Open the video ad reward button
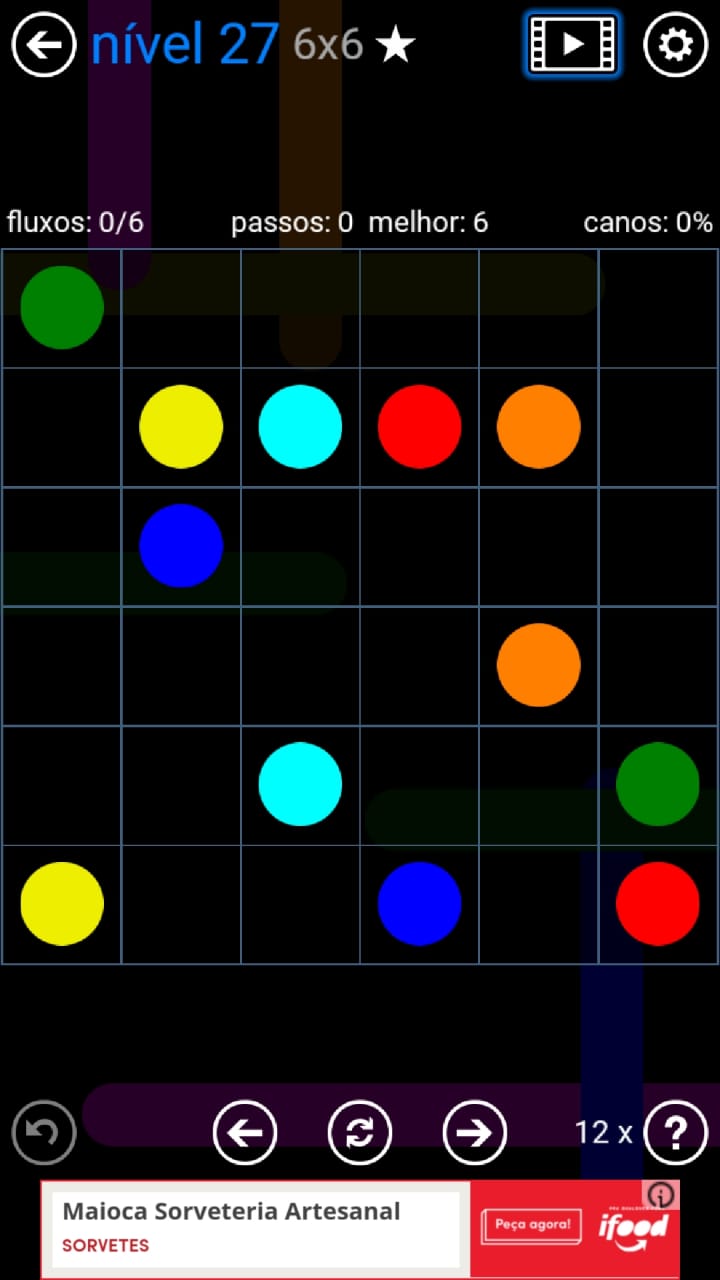 pyautogui.click(x=572, y=44)
